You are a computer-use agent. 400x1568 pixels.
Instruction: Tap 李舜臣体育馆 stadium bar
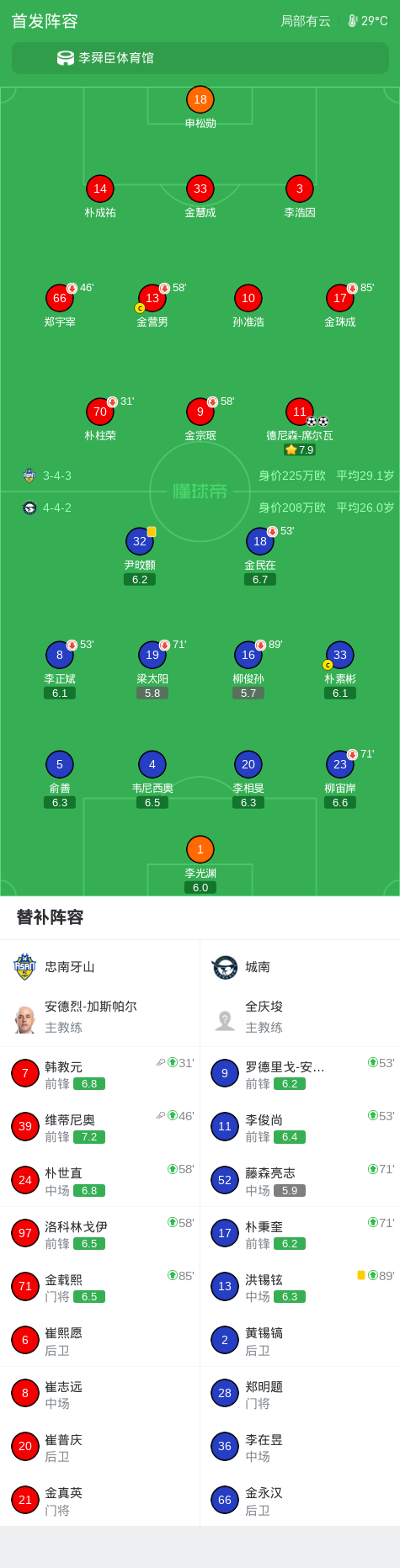[200, 58]
